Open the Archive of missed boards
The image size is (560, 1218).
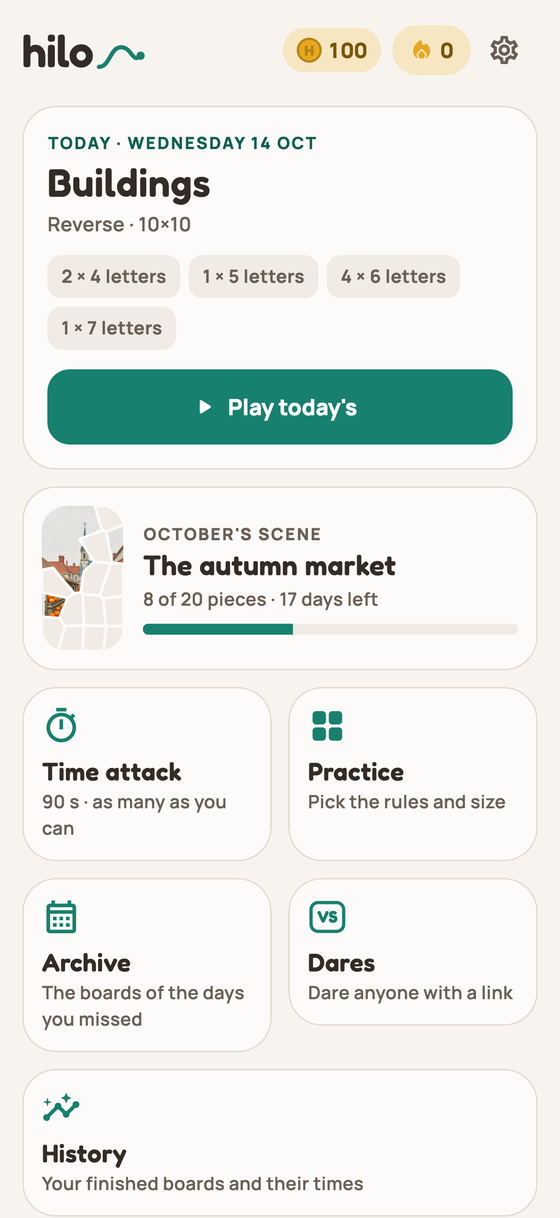[x=147, y=965]
